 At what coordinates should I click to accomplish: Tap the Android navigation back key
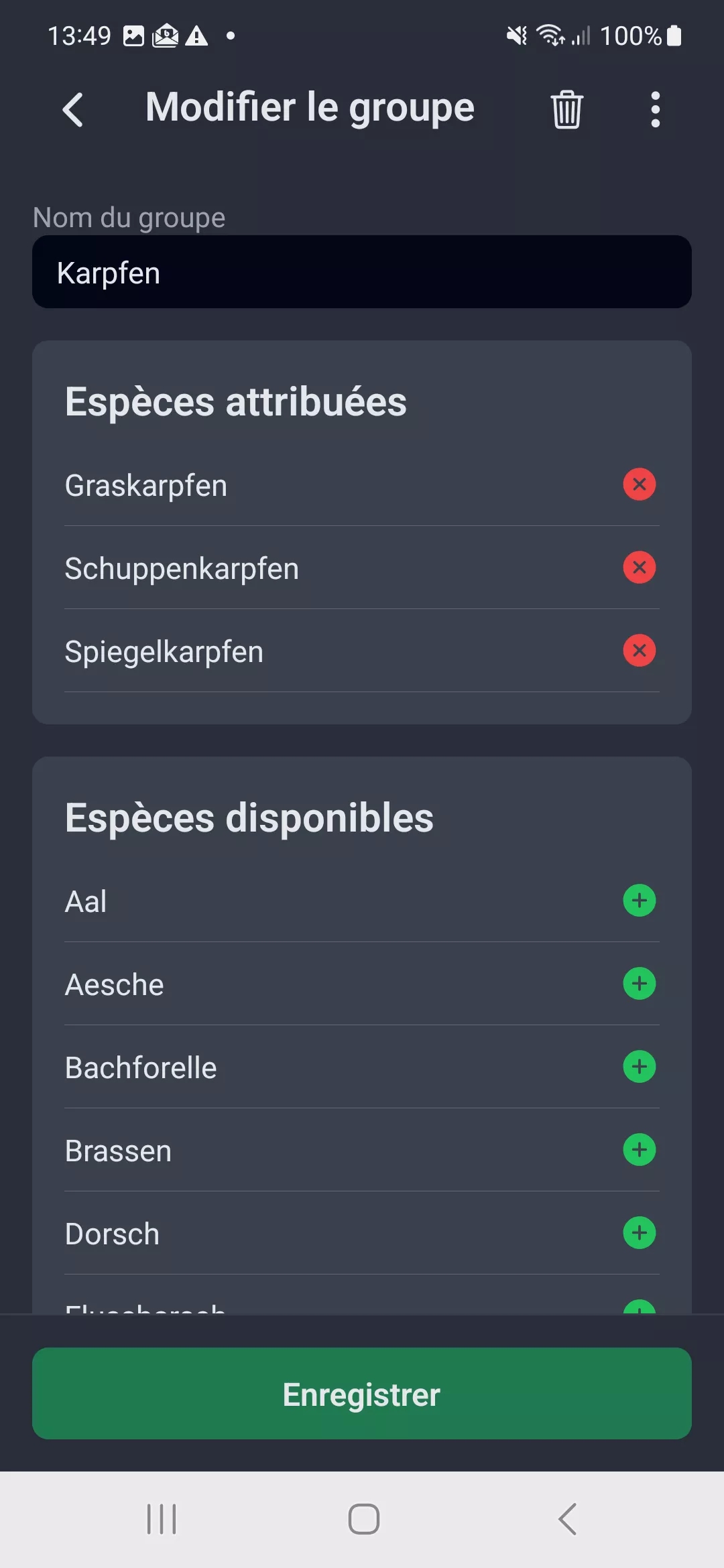click(566, 1520)
